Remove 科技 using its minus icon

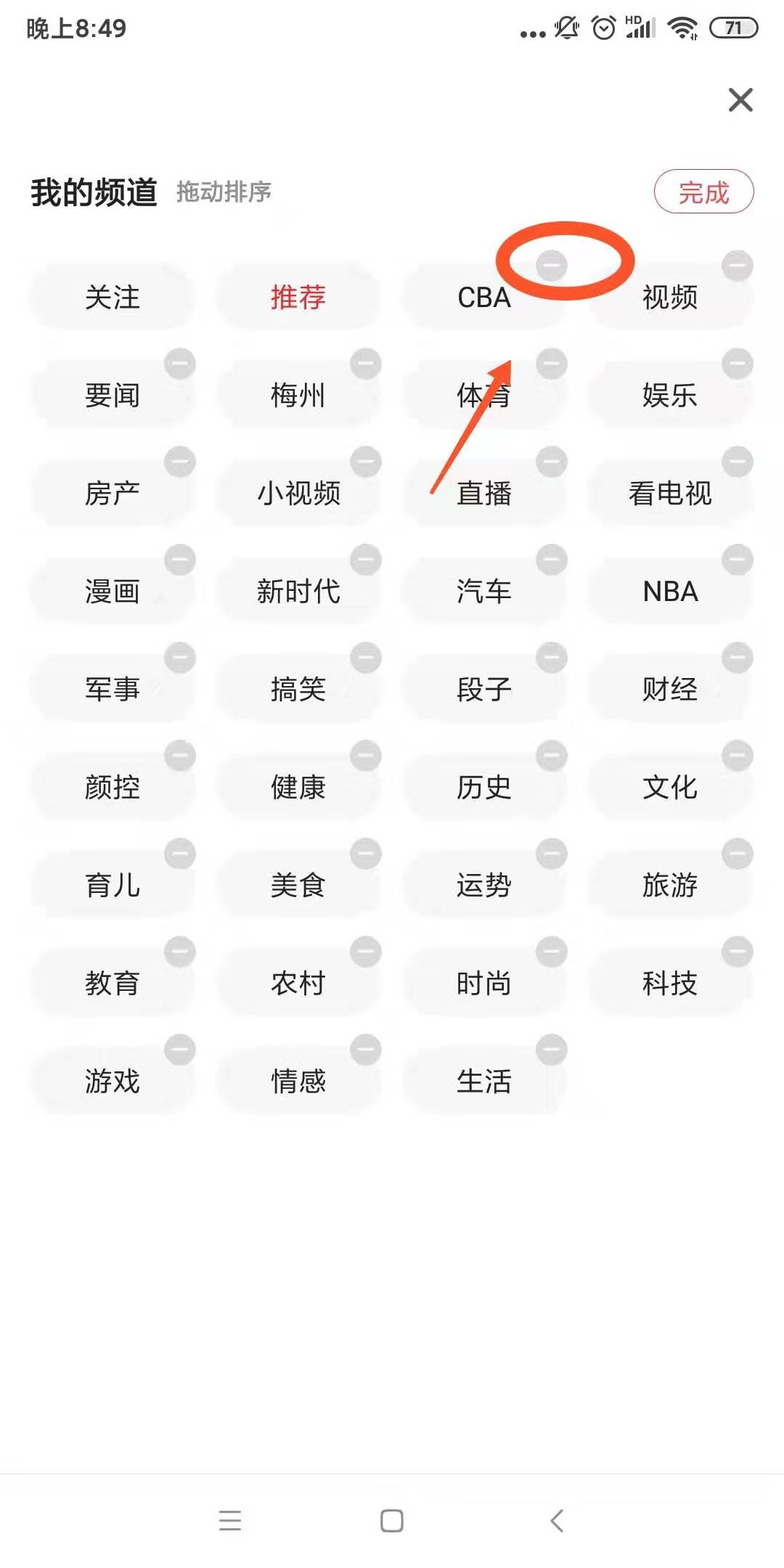(738, 951)
